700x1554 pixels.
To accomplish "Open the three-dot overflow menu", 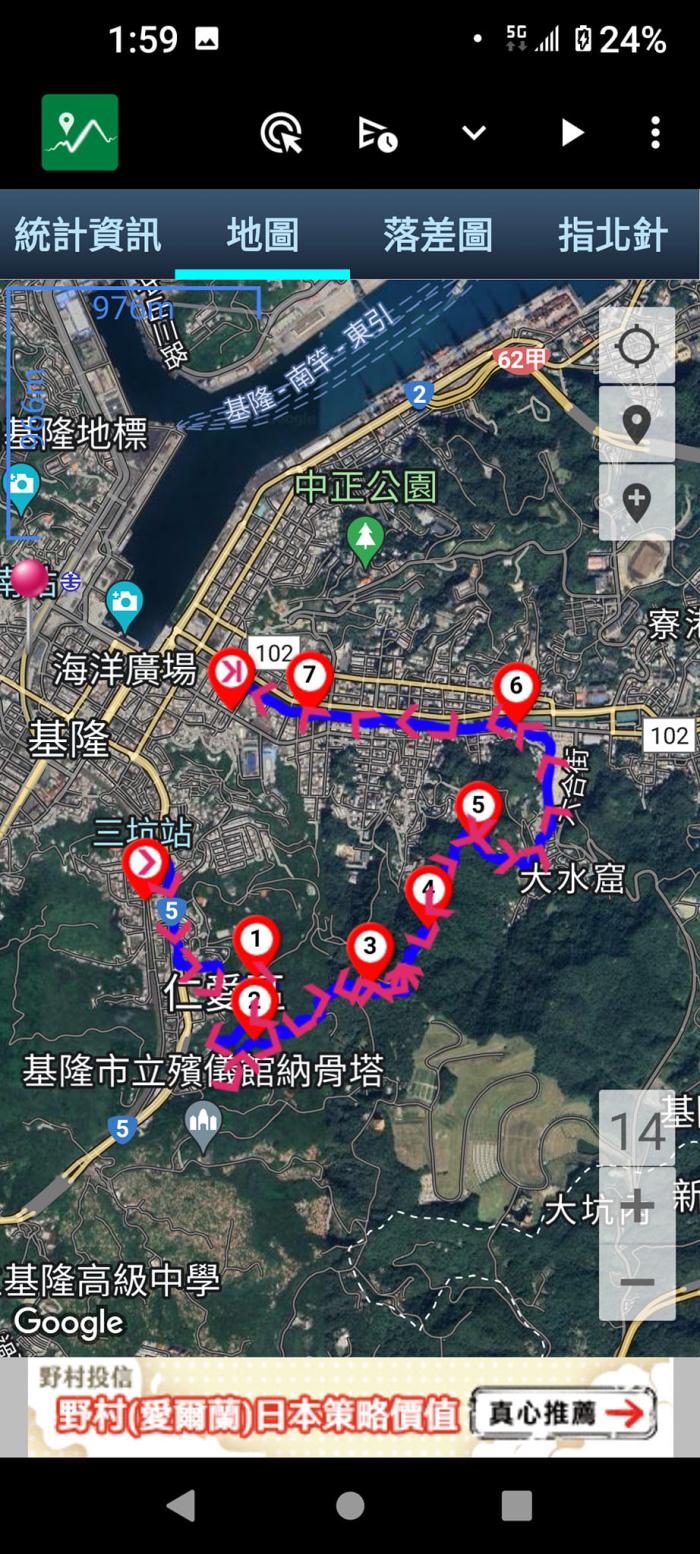I will pyautogui.click(x=655, y=133).
